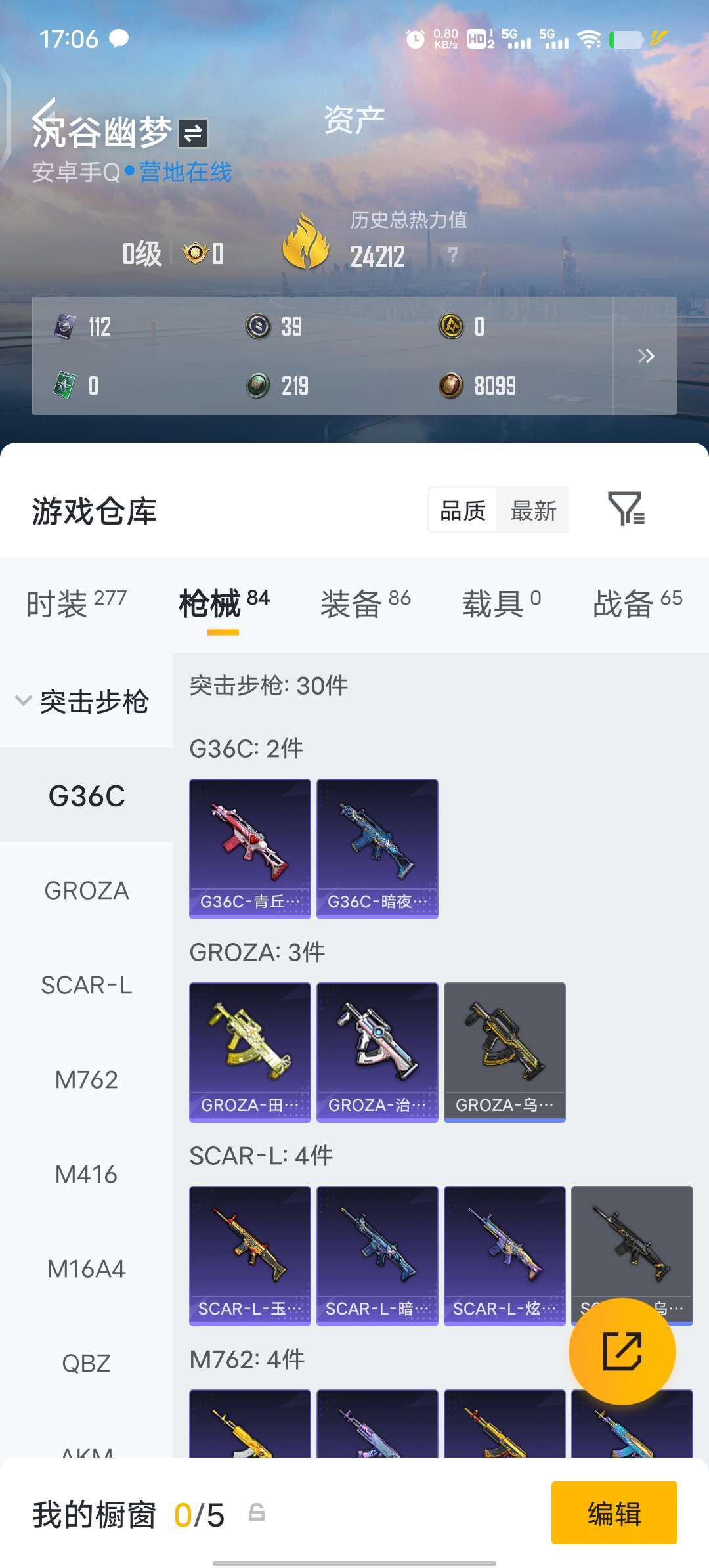
Task: Select GROZA in the side list
Action: 87,891
